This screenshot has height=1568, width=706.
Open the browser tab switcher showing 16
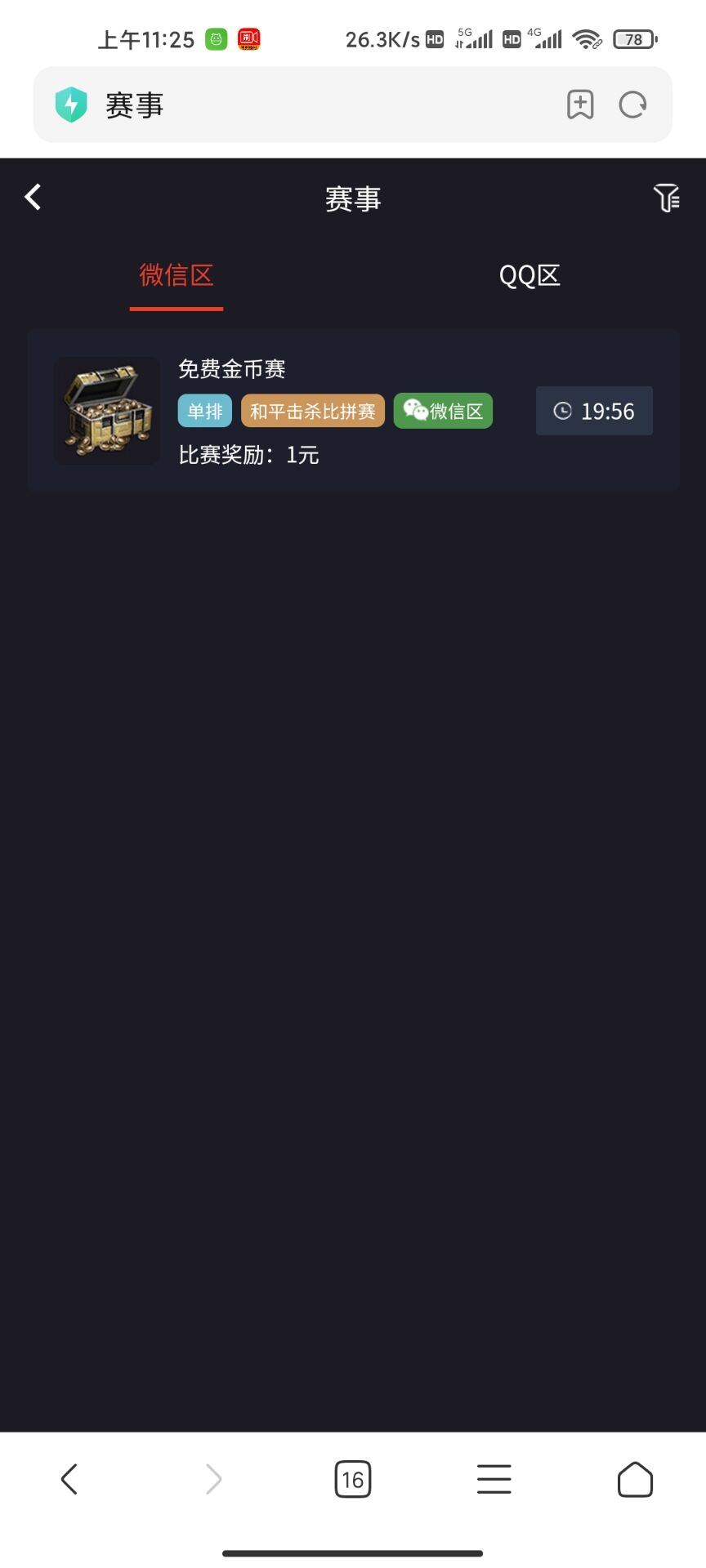pos(353,1479)
